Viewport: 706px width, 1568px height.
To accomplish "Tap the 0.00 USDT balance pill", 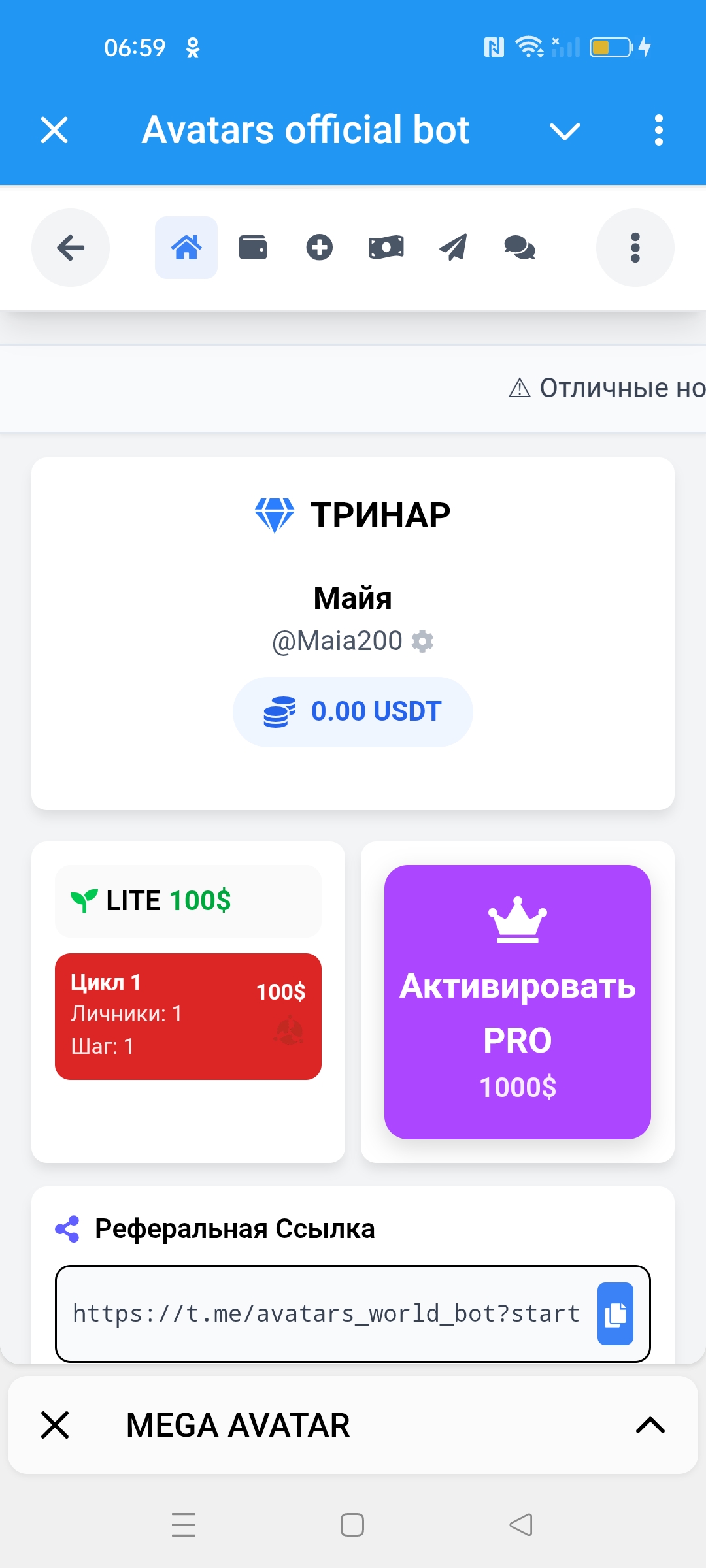I will coord(353,711).
